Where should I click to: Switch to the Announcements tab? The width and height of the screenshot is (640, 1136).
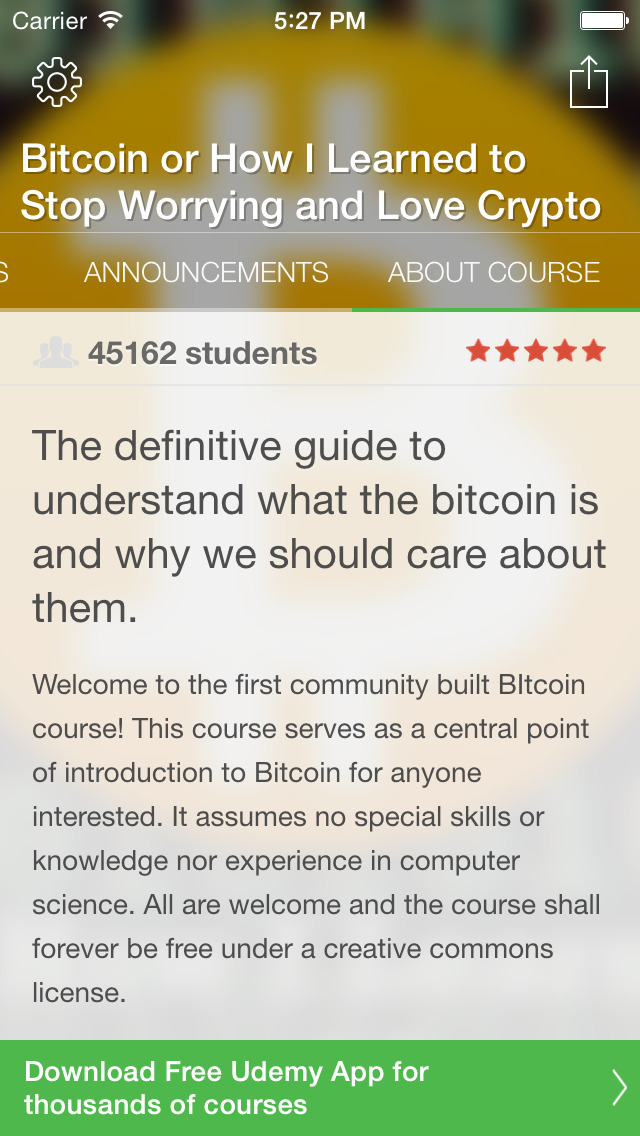click(x=206, y=272)
